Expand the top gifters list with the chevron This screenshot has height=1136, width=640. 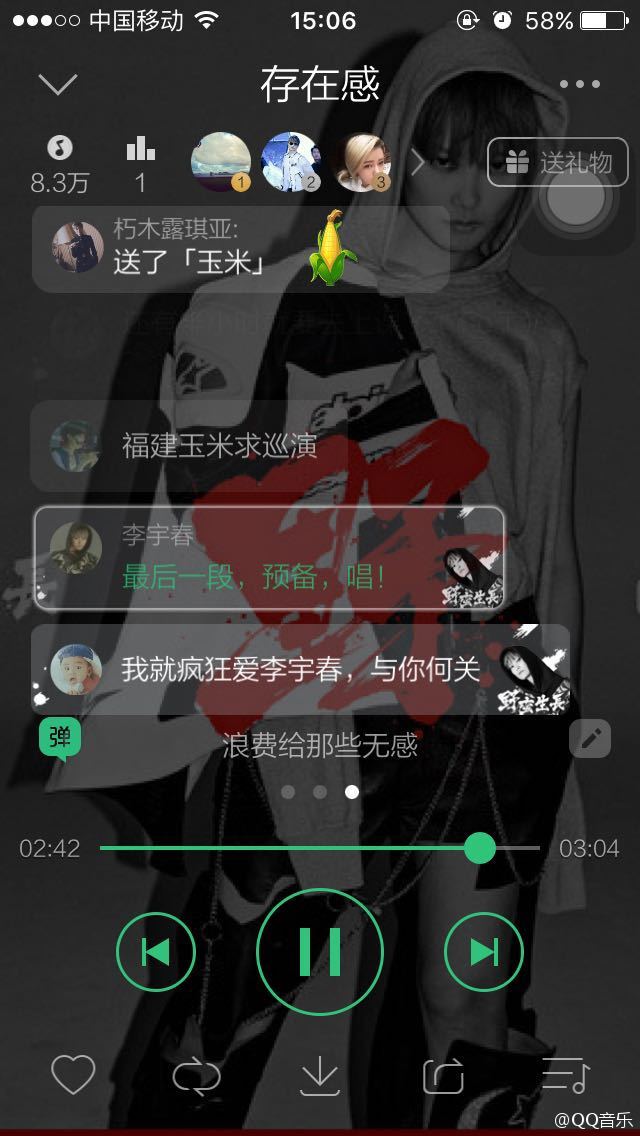pos(418,161)
